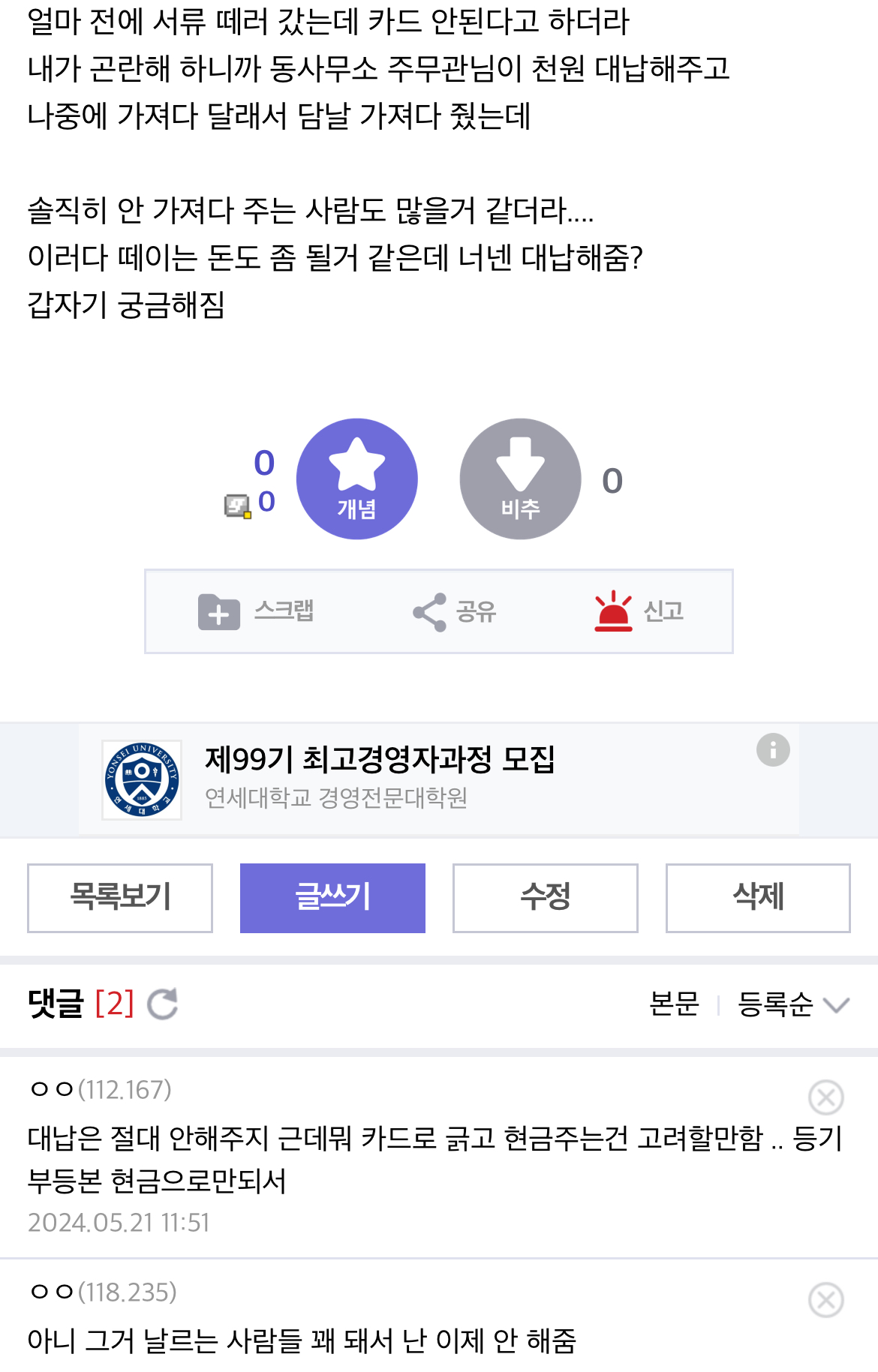Go back to list via 목록보기
Viewport: 878px width, 1372px height.
click(120, 897)
